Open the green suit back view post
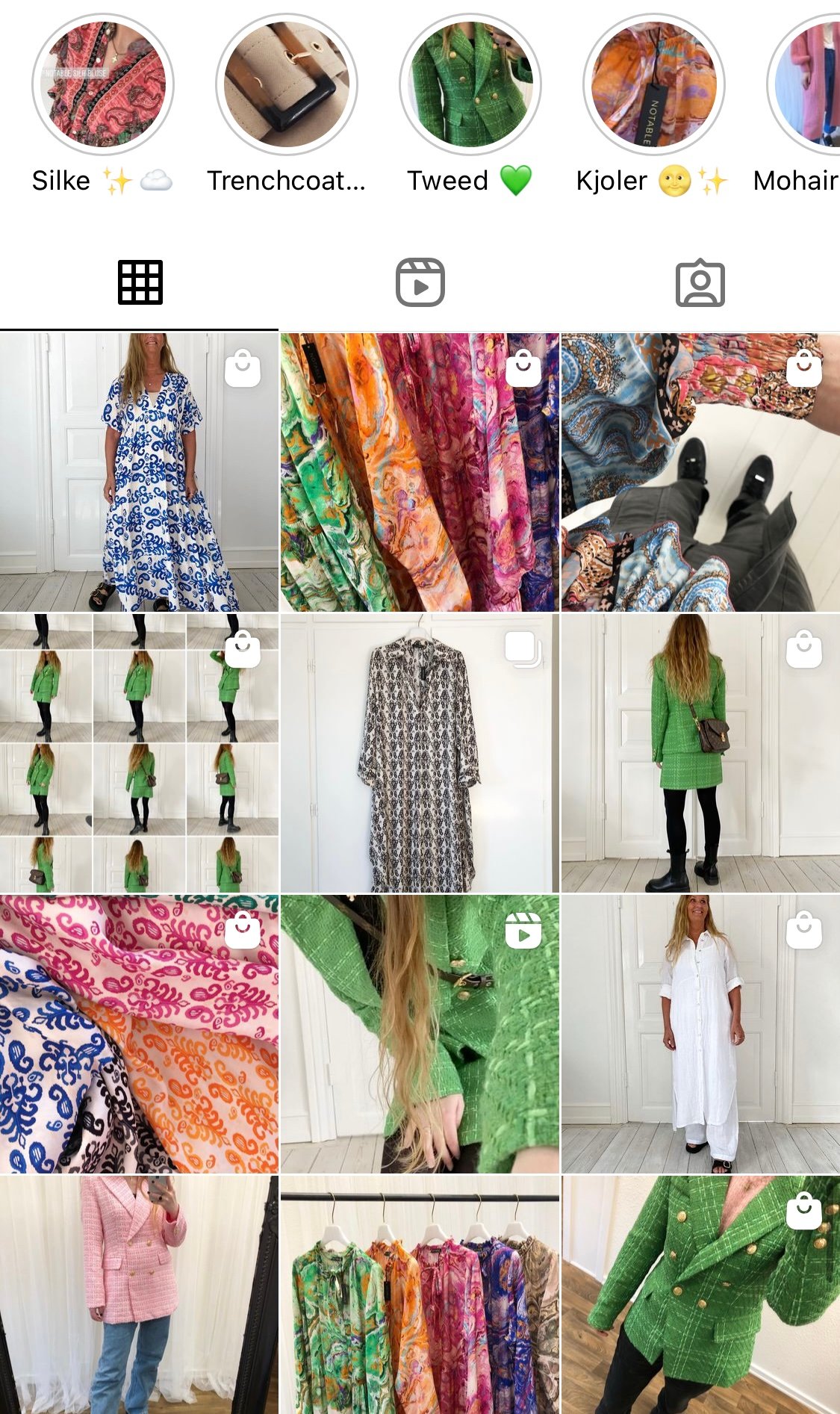This screenshot has width=840, height=1414. click(700, 753)
